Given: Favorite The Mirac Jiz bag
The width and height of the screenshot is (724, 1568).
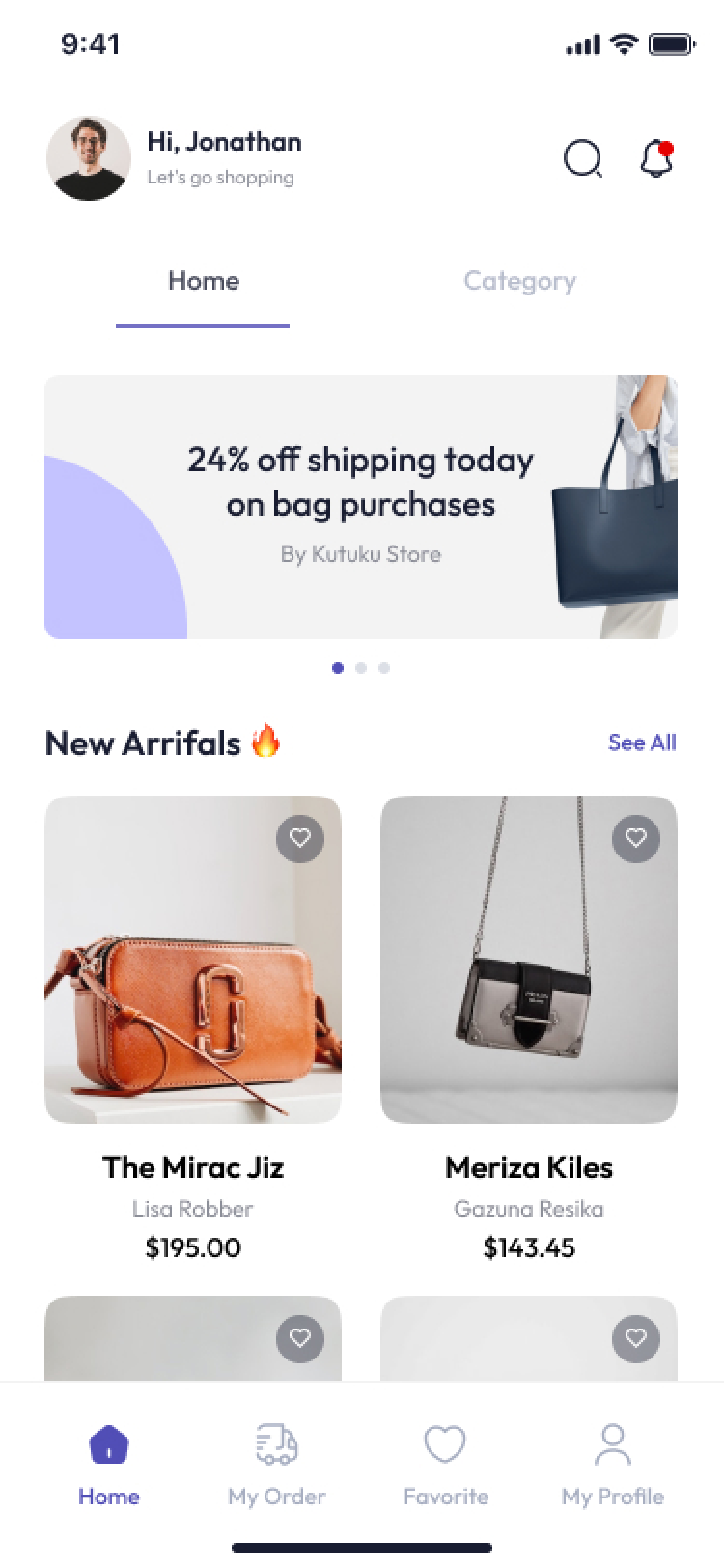Looking at the screenshot, I should pyautogui.click(x=299, y=838).
